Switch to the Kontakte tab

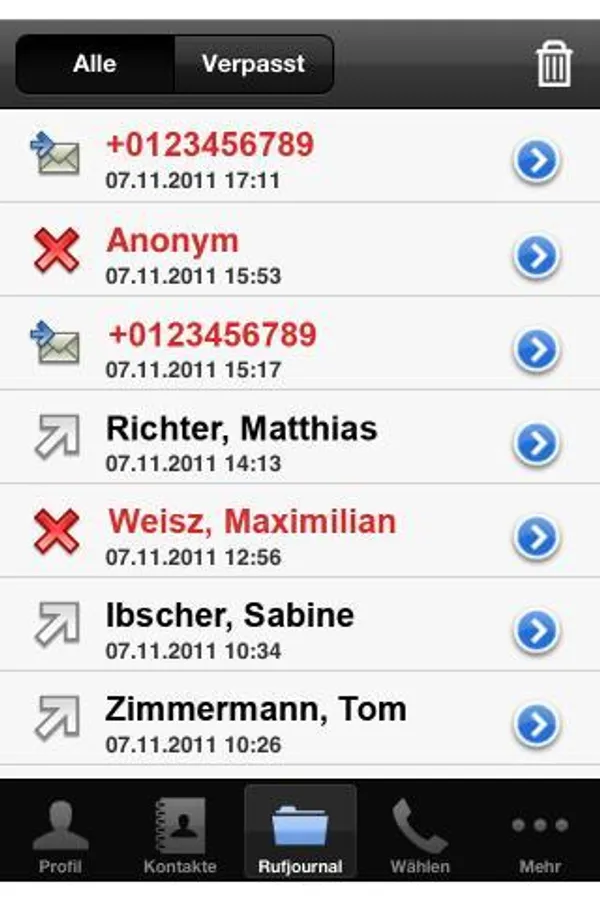pyautogui.click(x=180, y=836)
